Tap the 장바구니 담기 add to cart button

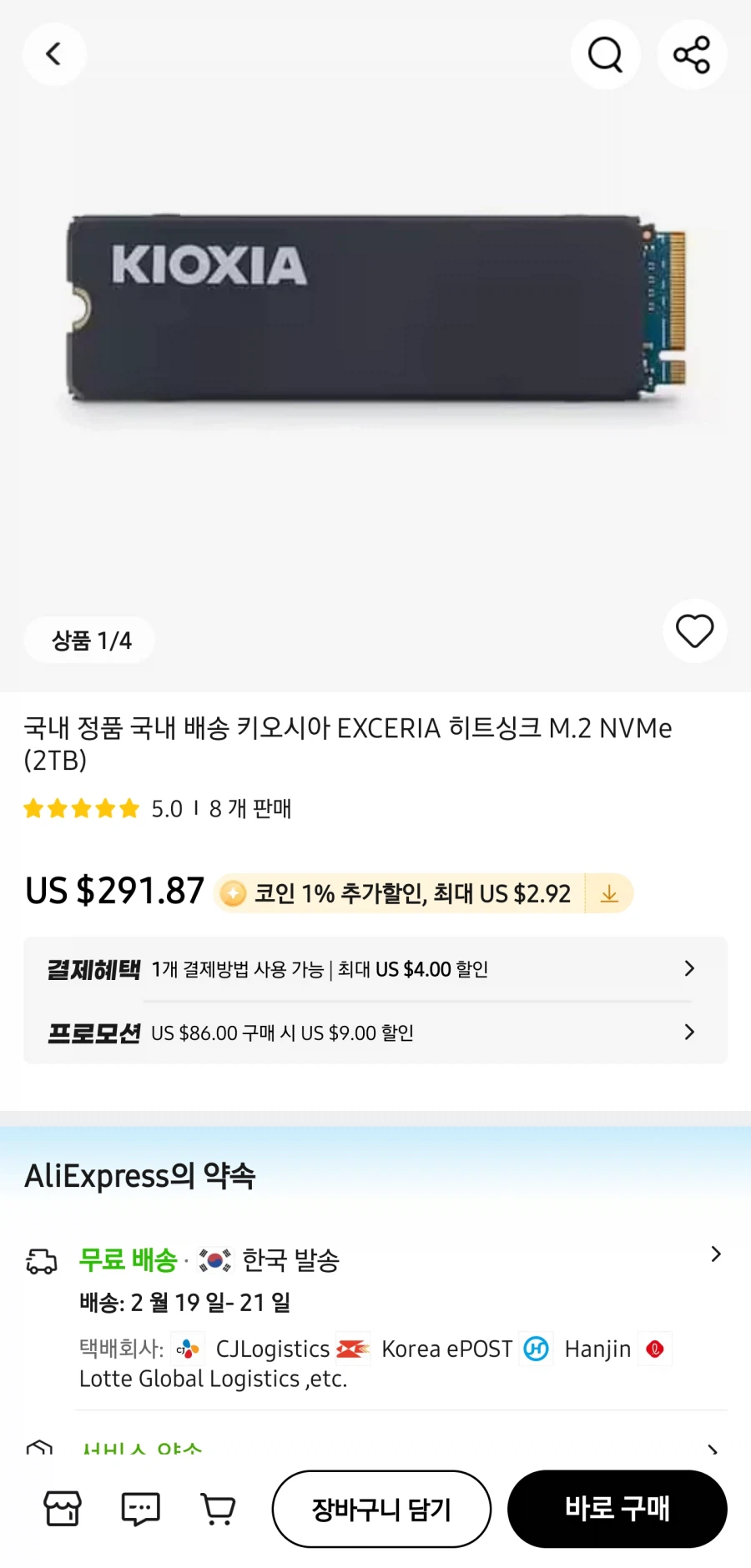(x=381, y=1508)
